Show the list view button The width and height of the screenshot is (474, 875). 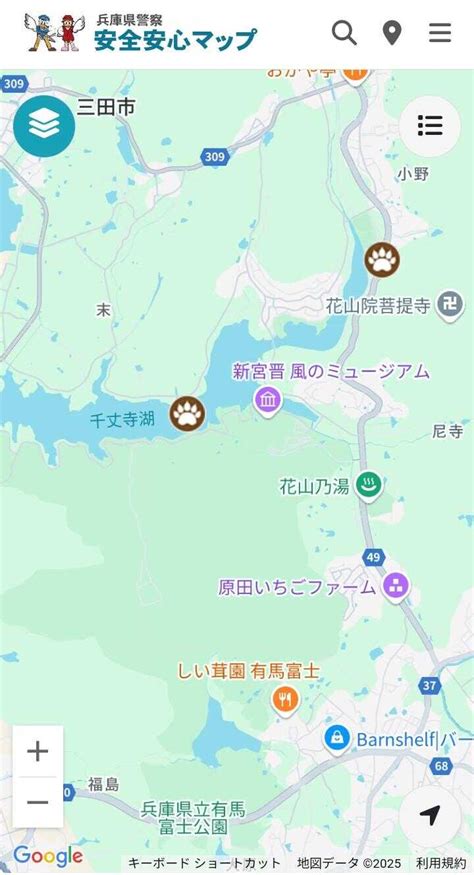(430, 126)
